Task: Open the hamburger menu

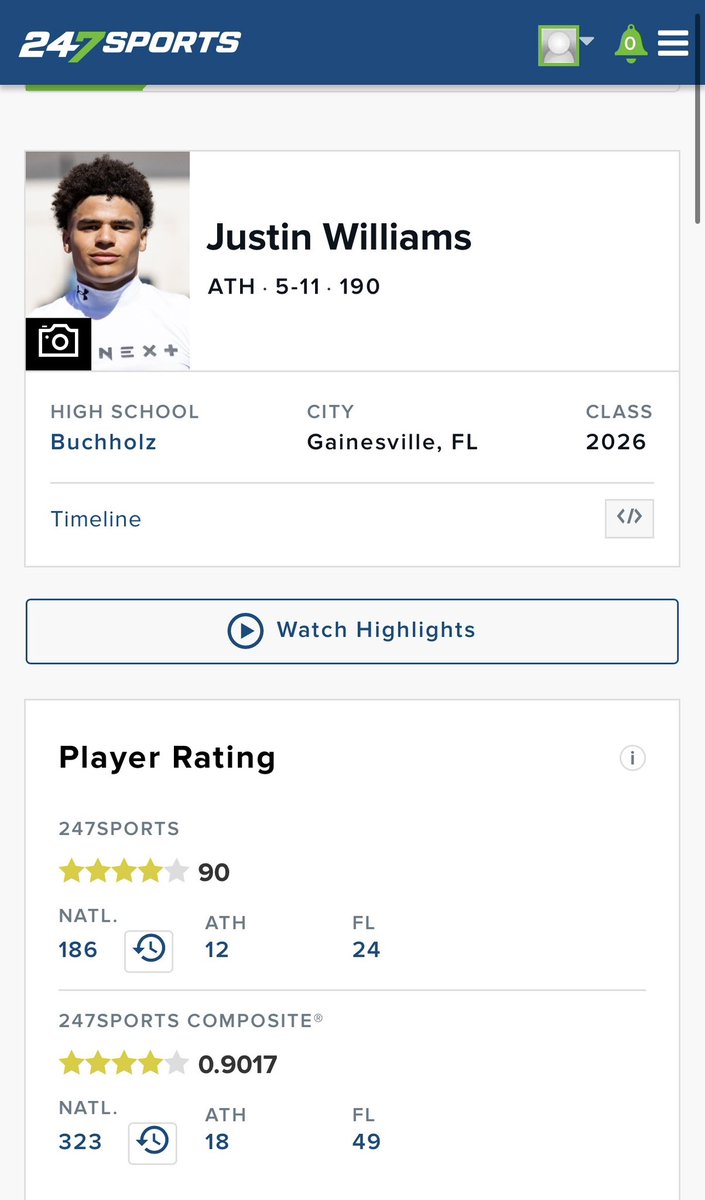Action: pos(673,44)
